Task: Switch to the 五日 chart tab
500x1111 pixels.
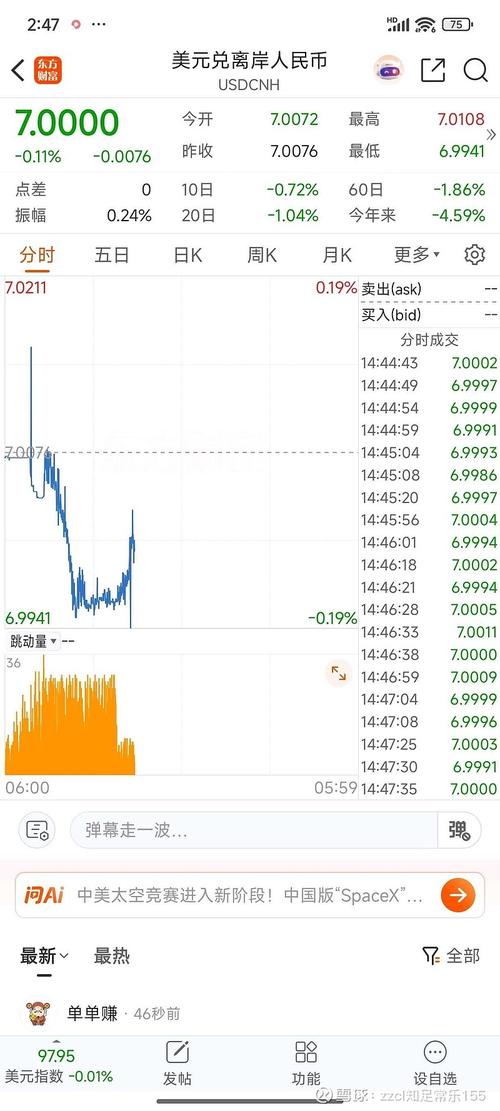Action: pos(112,255)
